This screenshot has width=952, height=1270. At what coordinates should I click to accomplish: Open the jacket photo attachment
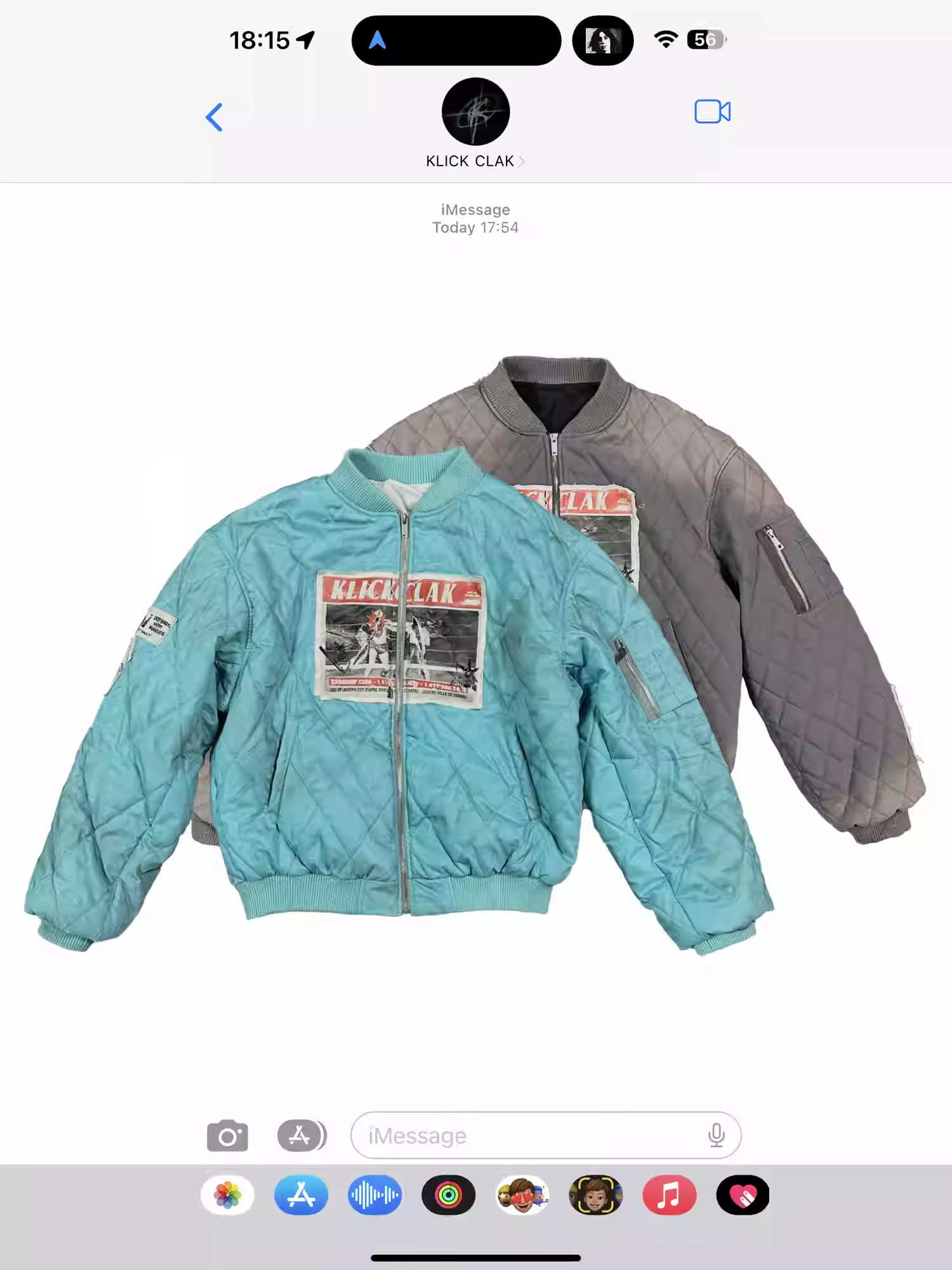475,654
